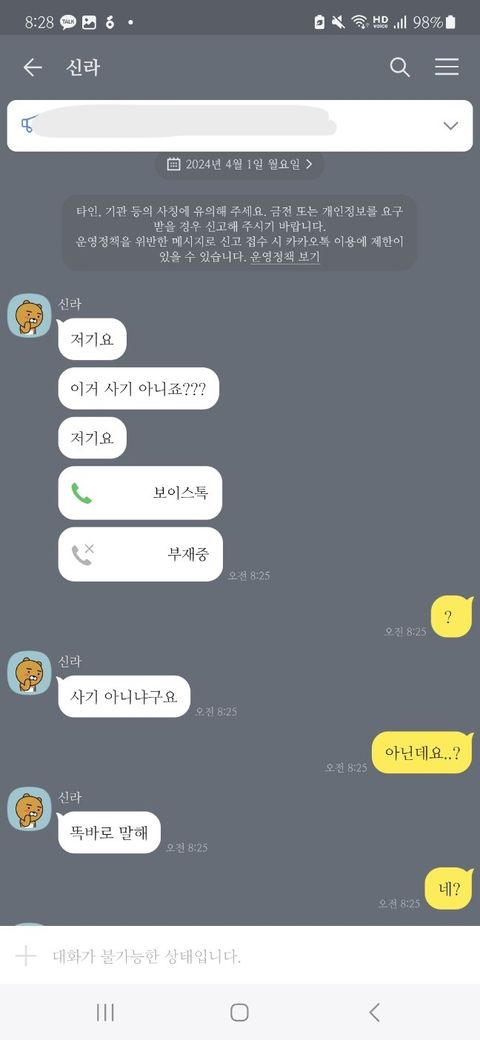480x1040 pixels.
Task: Expand the pinned notice banner
Action: [451, 125]
